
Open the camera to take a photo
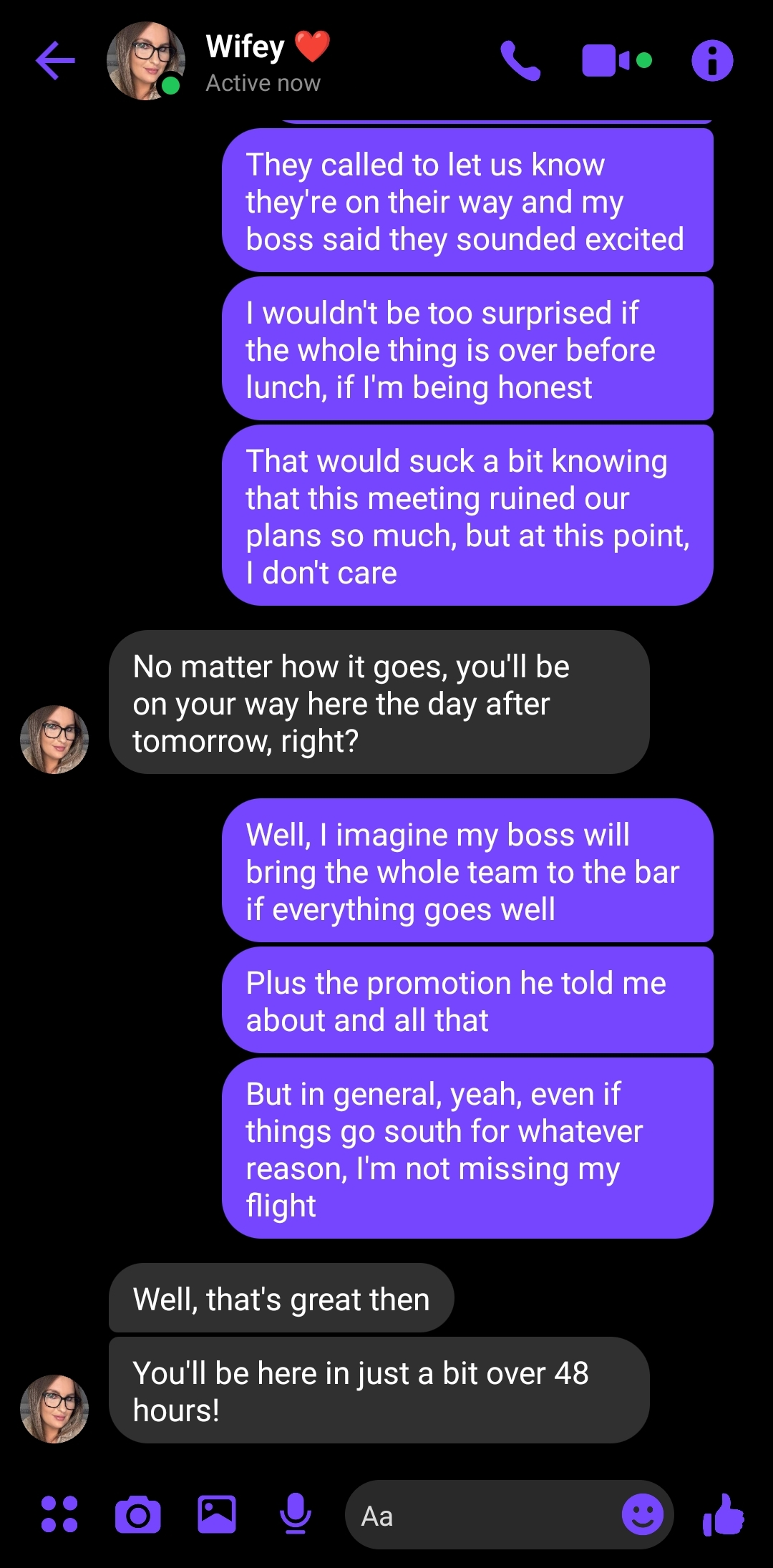(x=138, y=1514)
